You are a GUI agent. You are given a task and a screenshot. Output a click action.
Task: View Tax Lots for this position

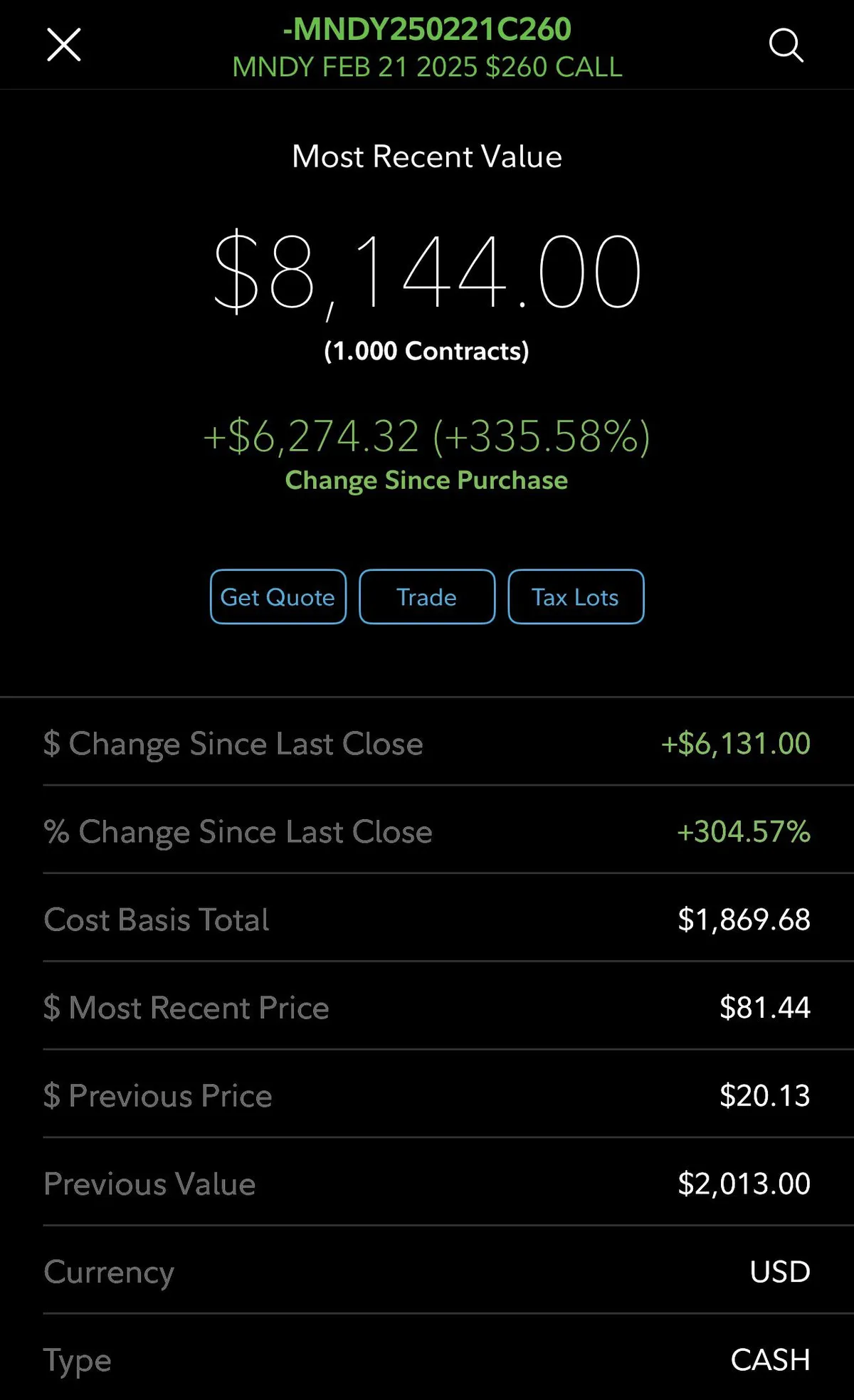[x=576, y=596]
